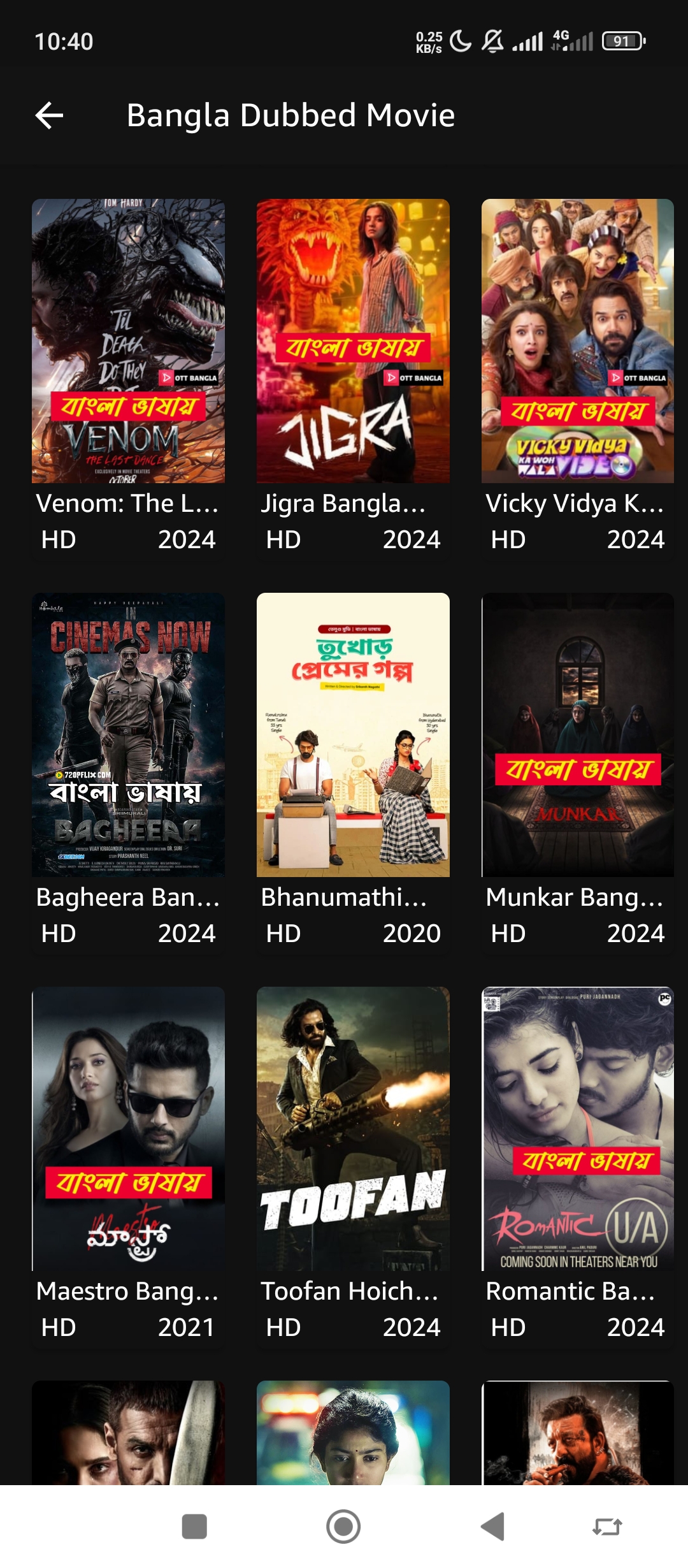Tap the system back triangle
Image resolution: width=688 pixels, height=1568 pixels.
pos(492,1527)
